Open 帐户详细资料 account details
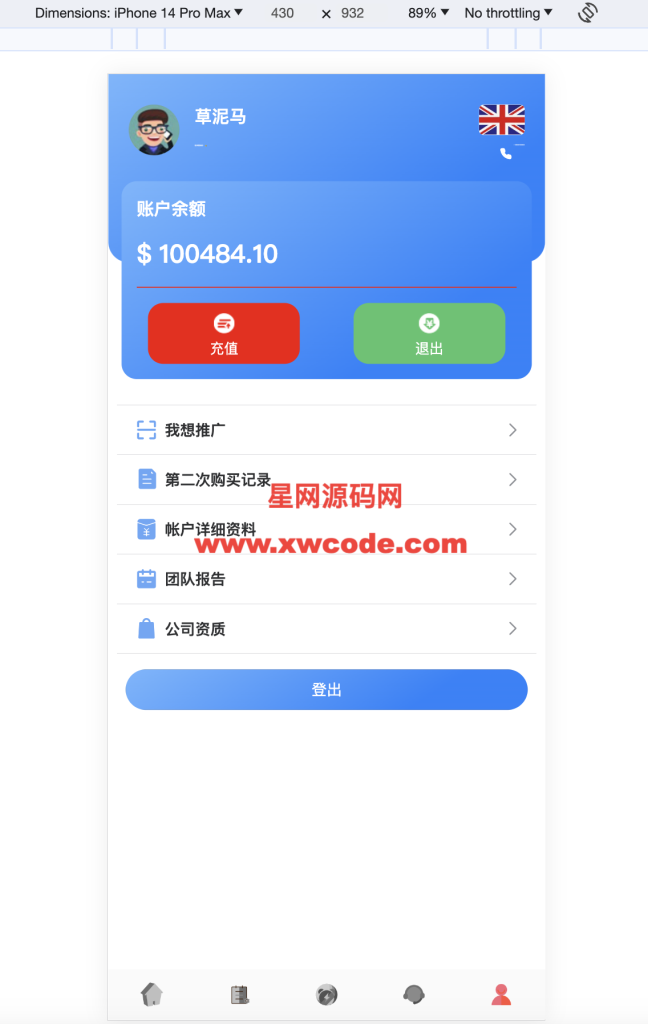 coord(326,529)
